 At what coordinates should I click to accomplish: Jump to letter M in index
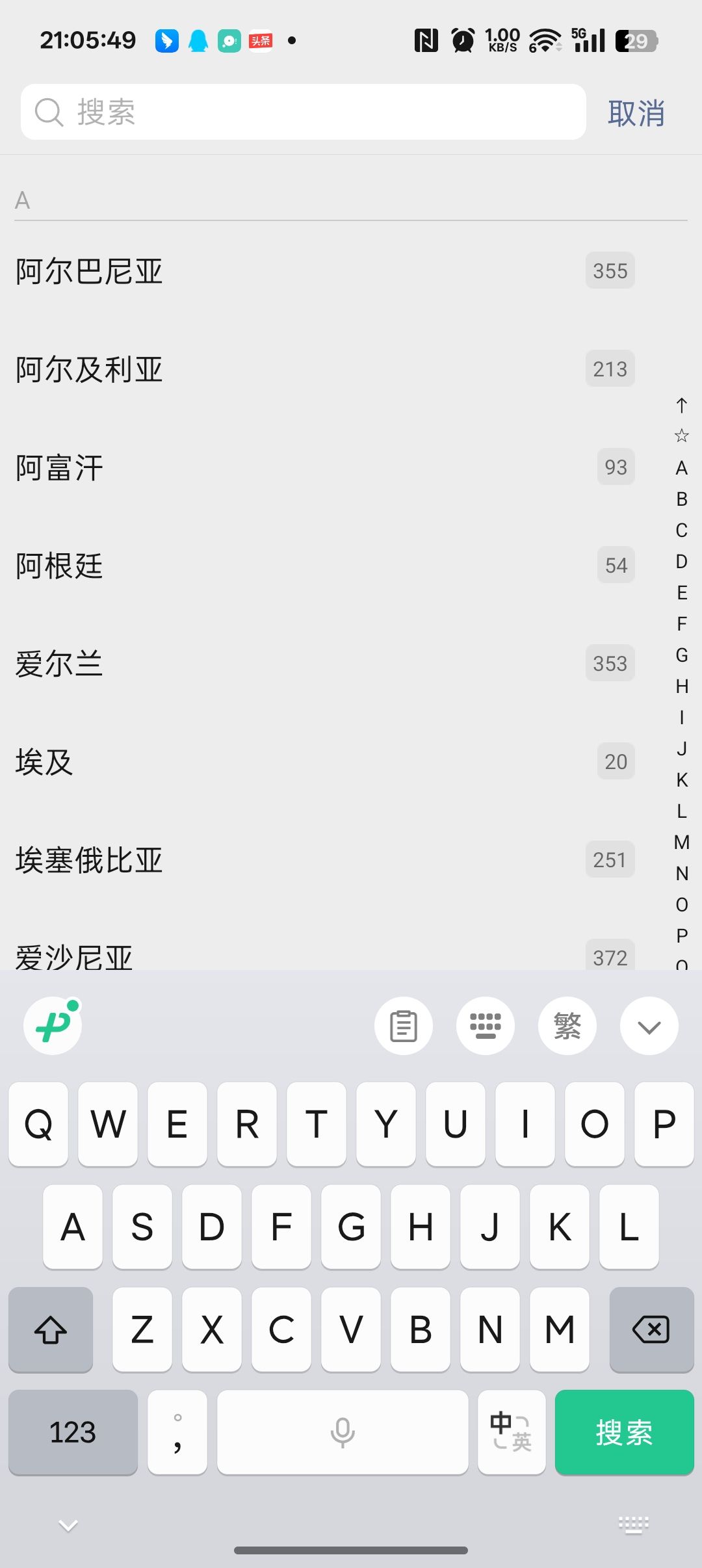coord(681,843)
